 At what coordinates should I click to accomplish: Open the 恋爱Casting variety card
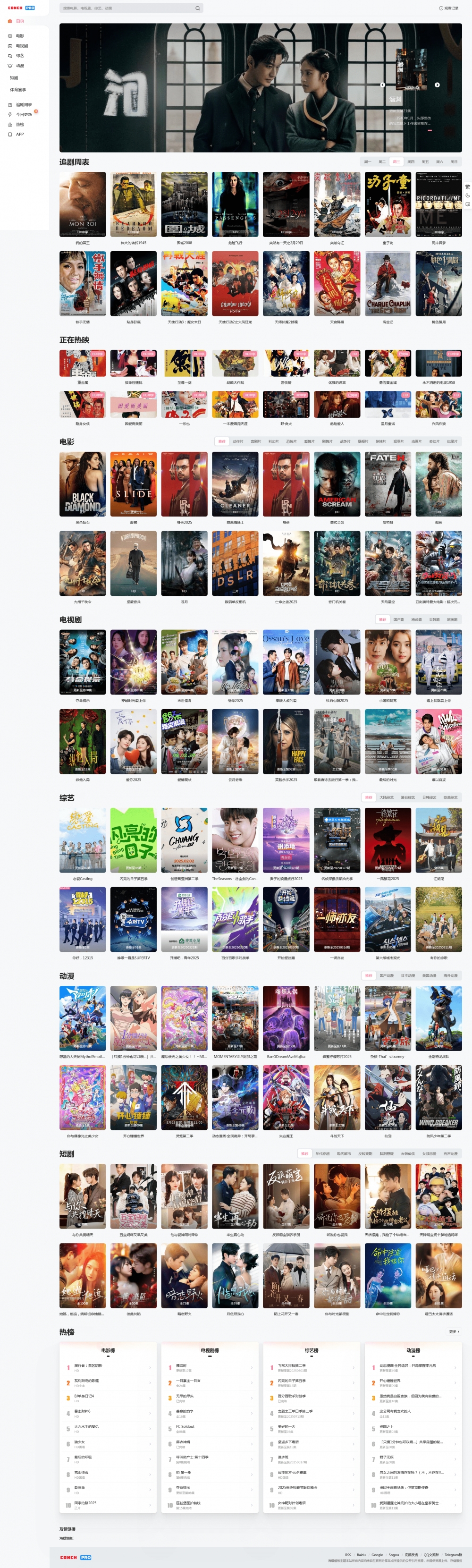click(x=82, y=840)
